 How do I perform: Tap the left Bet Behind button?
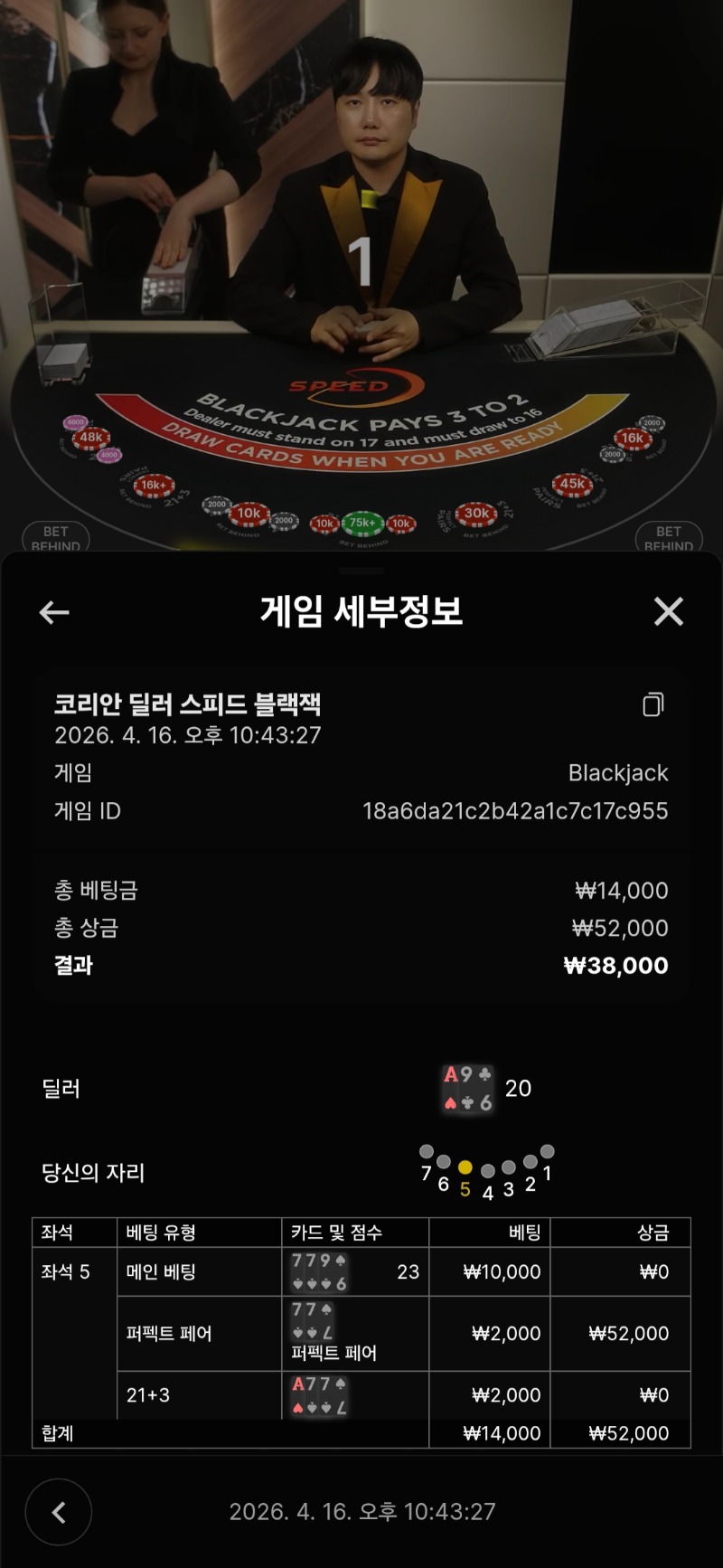click(x=55, y=537)
